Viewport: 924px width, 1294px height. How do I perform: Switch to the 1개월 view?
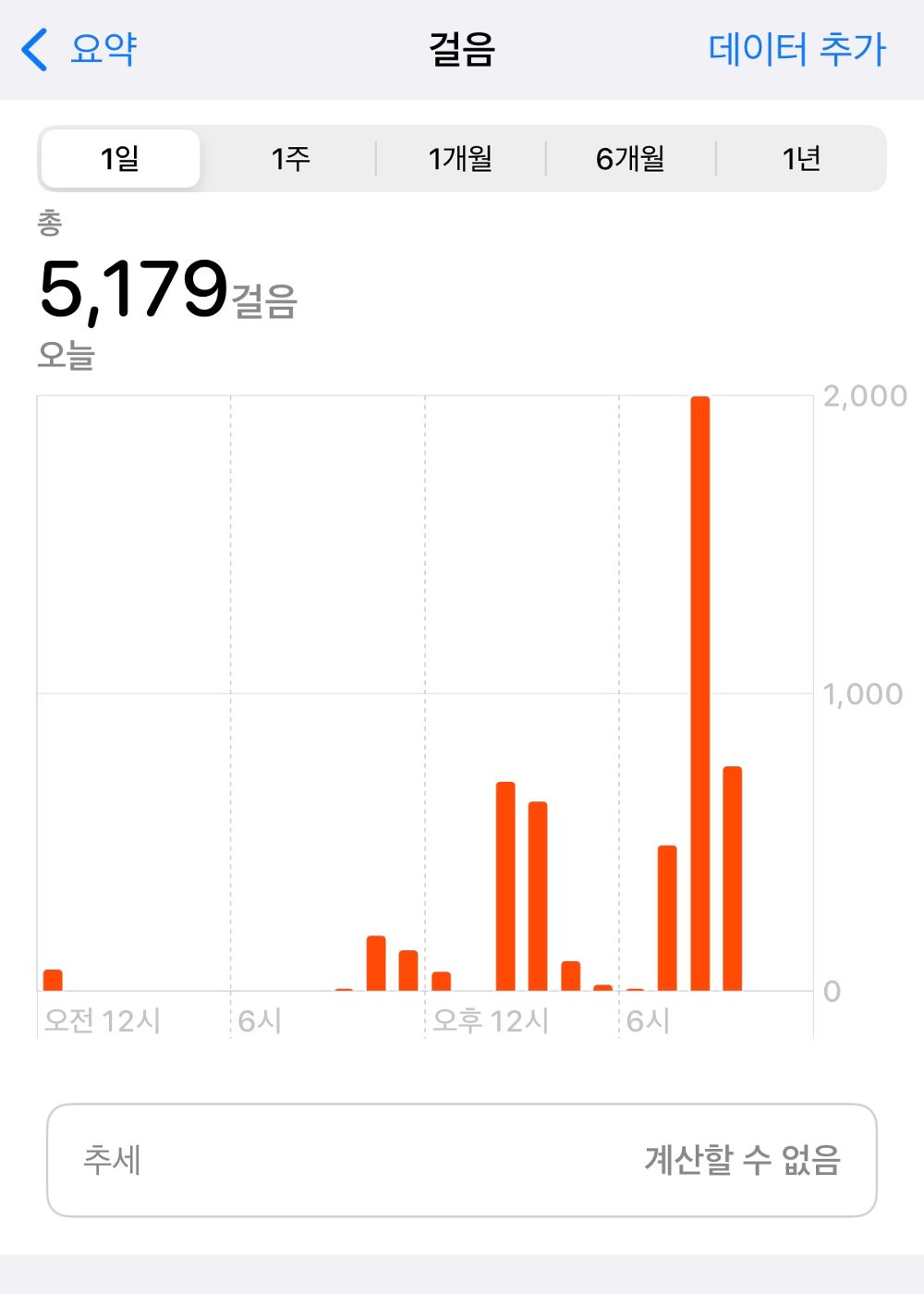[x=460, y=159]
